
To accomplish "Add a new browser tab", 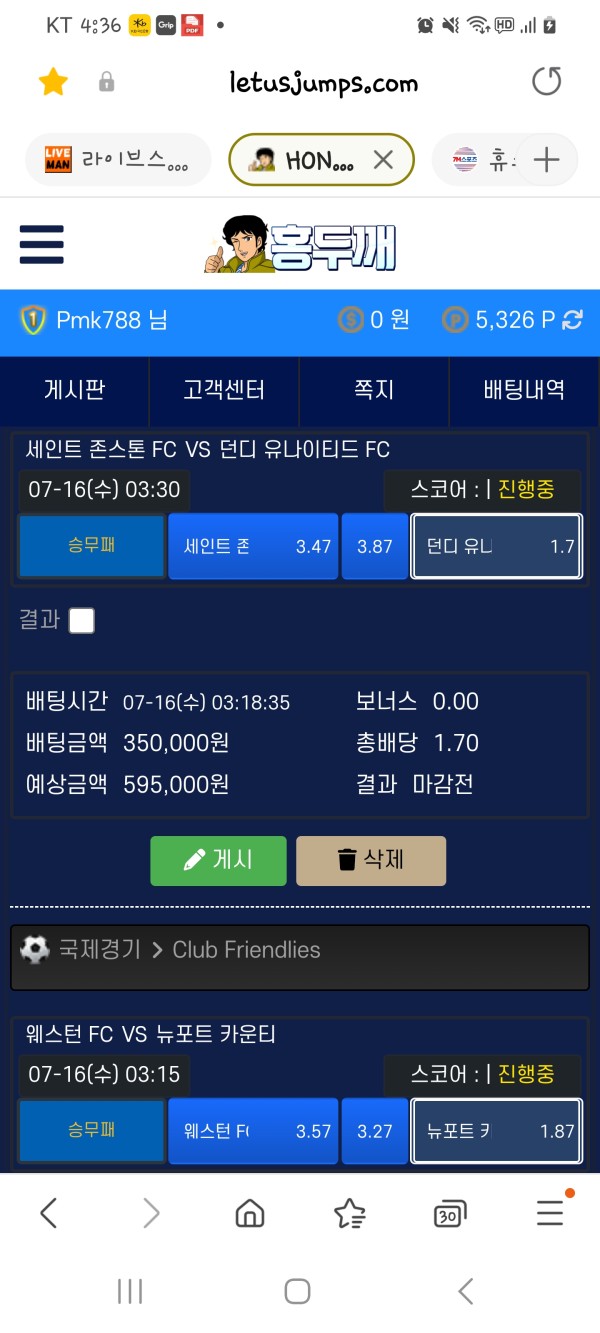I will [x=546, y=160].
